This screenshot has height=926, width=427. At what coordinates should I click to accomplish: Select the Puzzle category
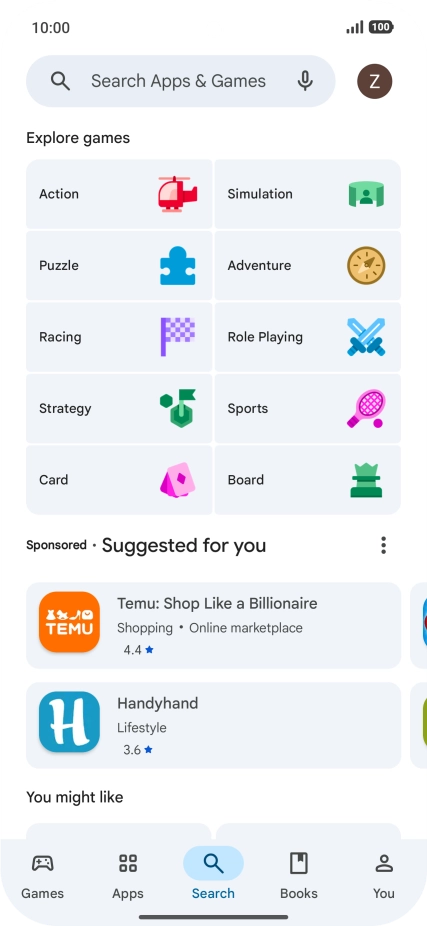[119, 265]
